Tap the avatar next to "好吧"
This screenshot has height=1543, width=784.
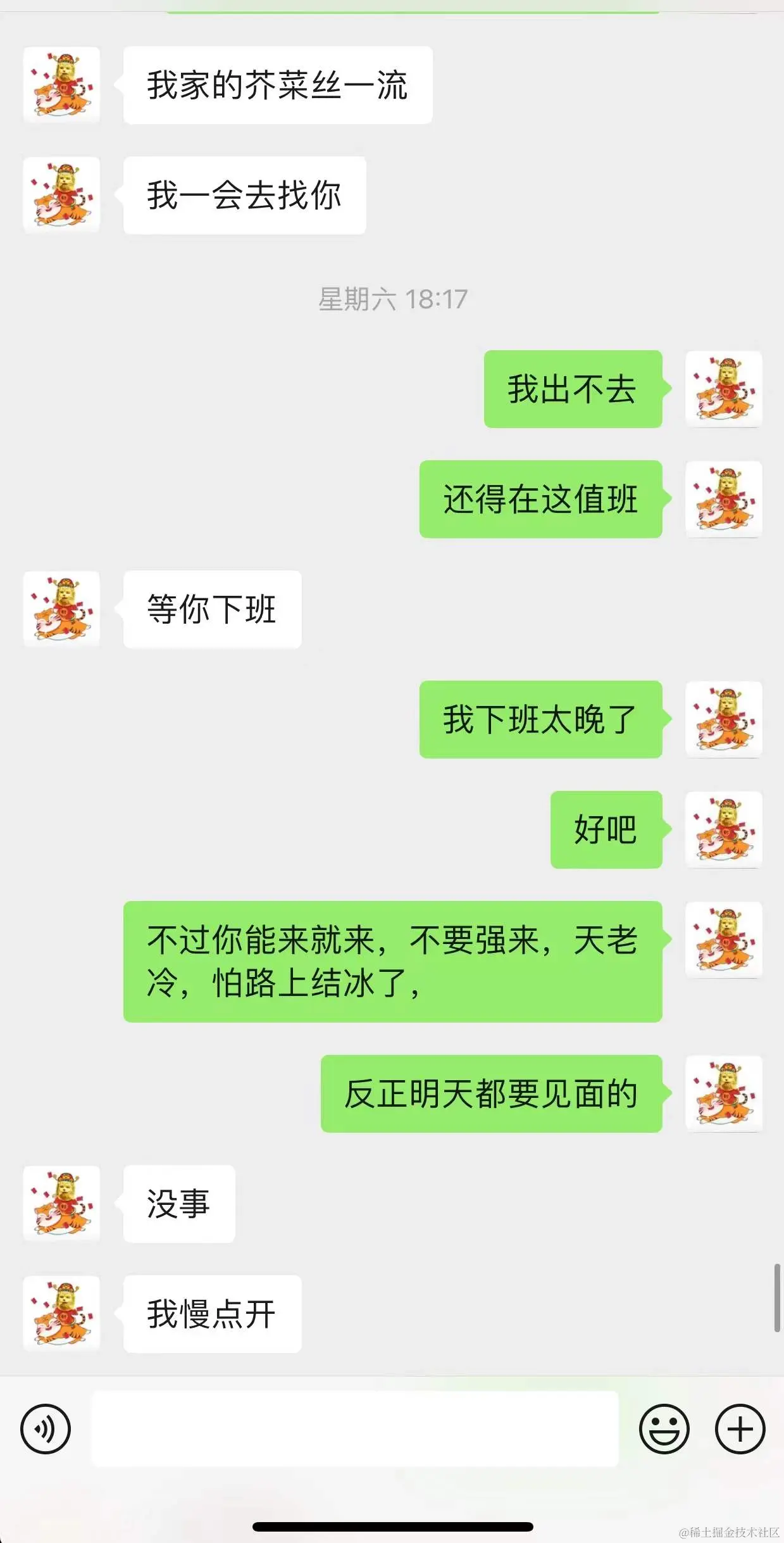(724, 829)
